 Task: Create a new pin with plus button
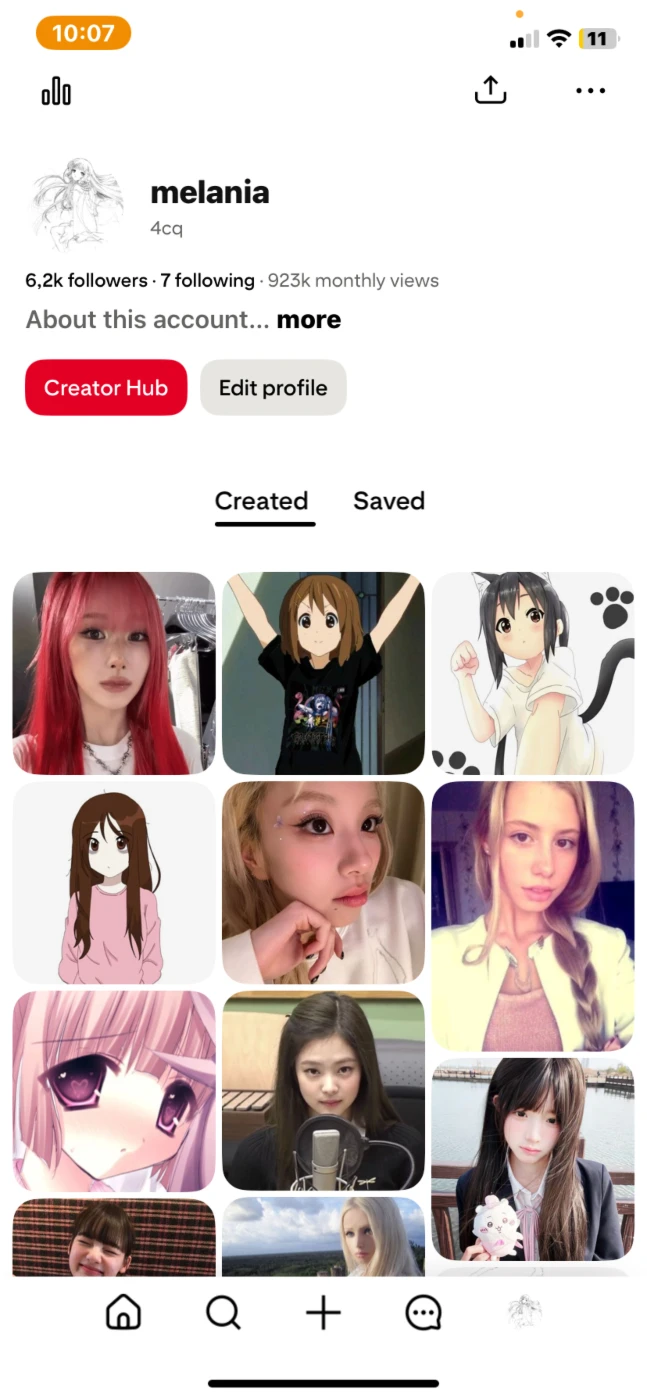(x=323, y=1313)
